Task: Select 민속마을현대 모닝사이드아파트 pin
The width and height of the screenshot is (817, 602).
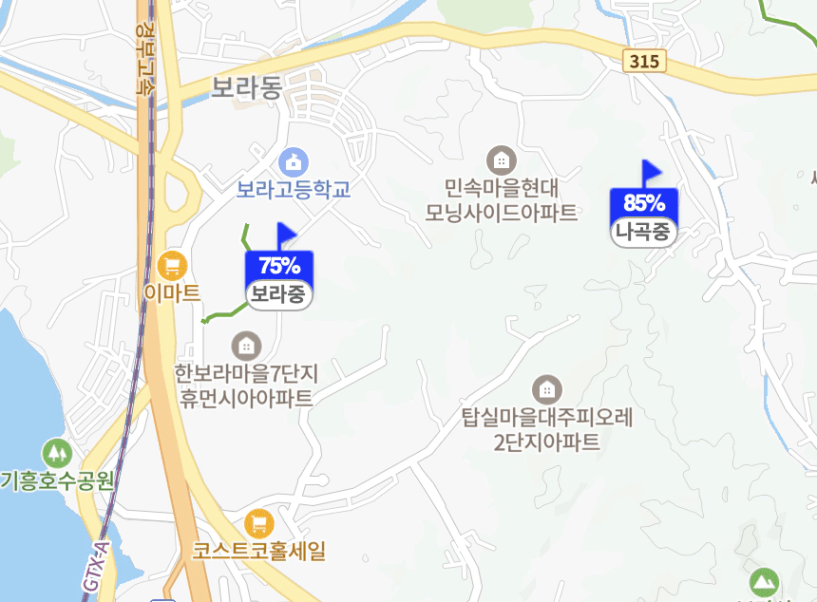Action: [x=500, y=159]
